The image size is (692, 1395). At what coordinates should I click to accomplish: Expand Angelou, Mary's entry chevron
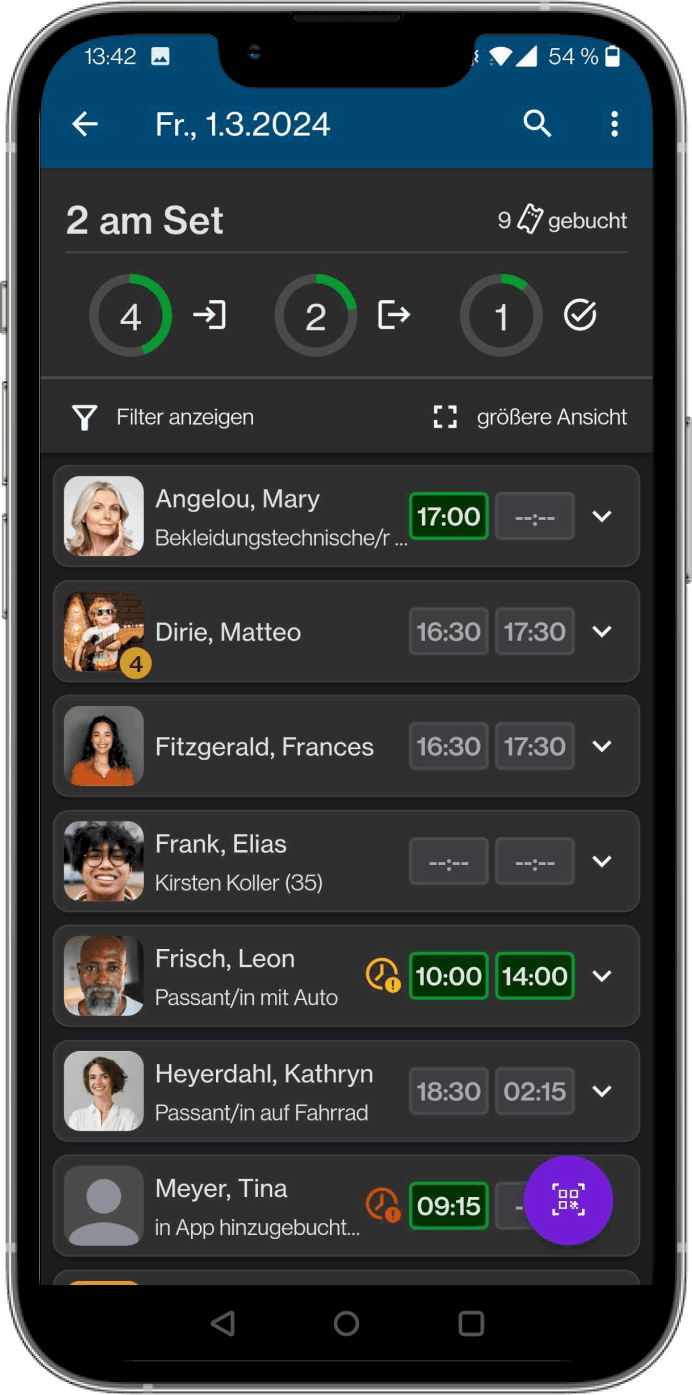point(602,516)
